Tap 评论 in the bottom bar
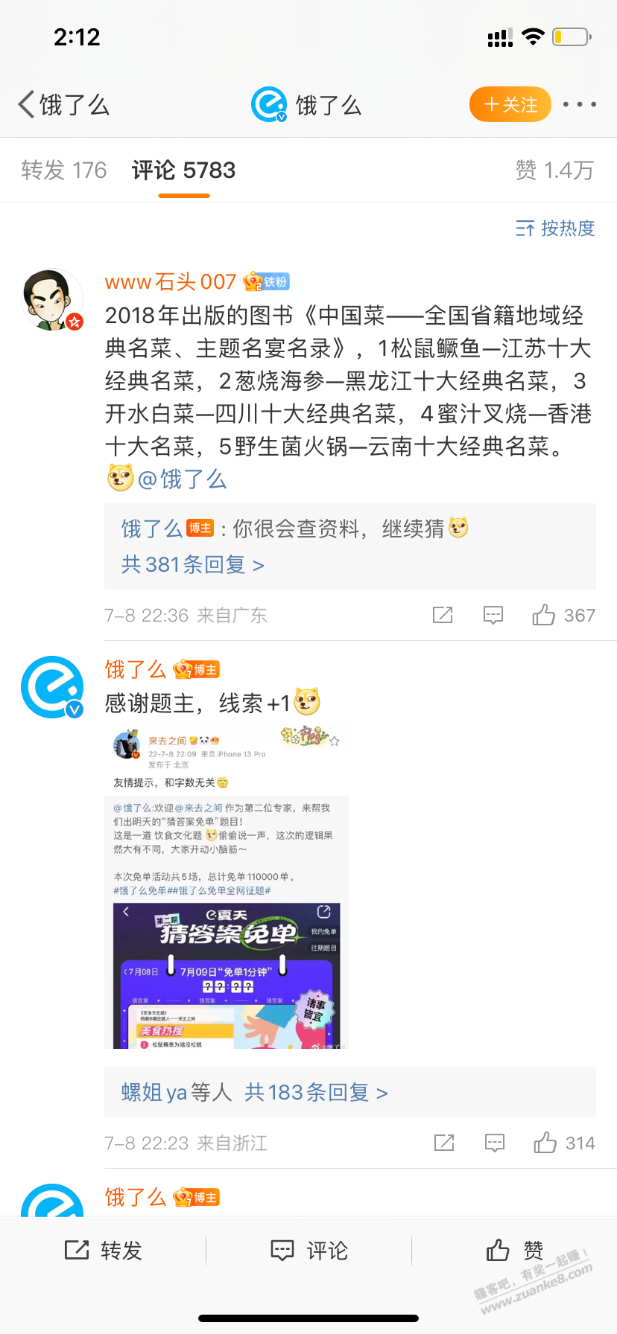 click(x=309, y=1250)
